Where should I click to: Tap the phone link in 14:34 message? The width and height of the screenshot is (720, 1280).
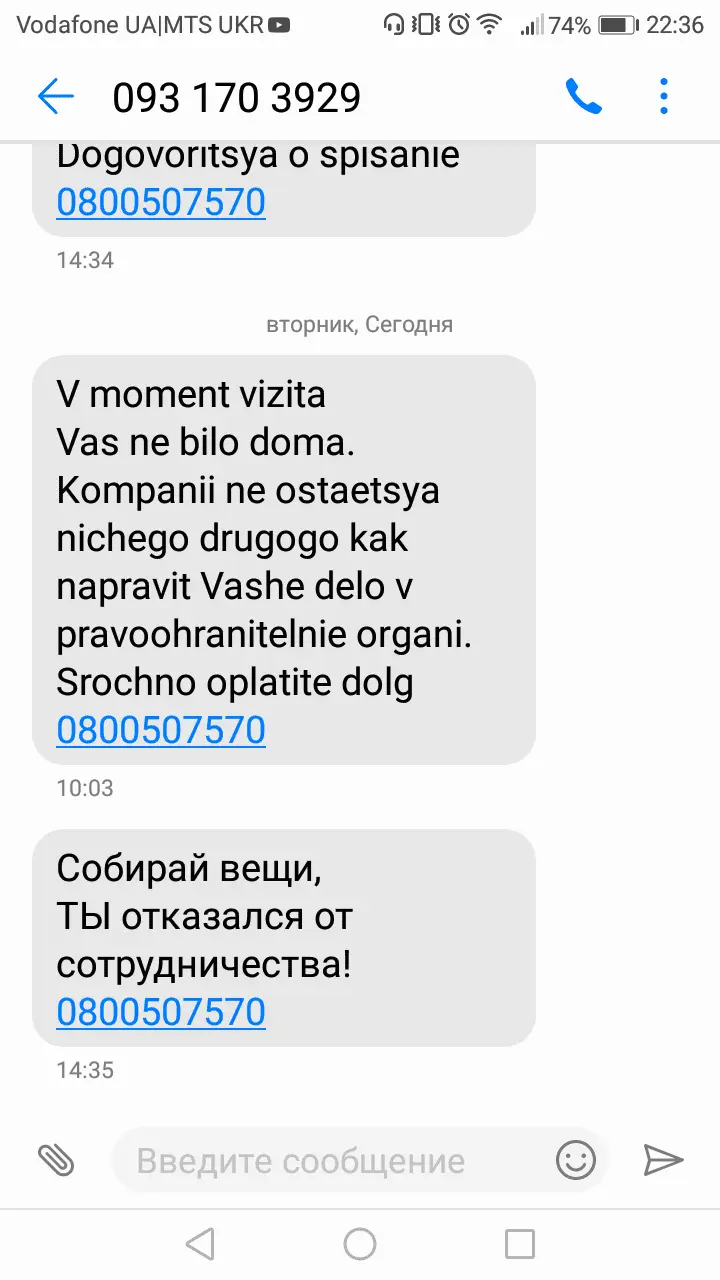pyautogui.click(x=161, y=202)
